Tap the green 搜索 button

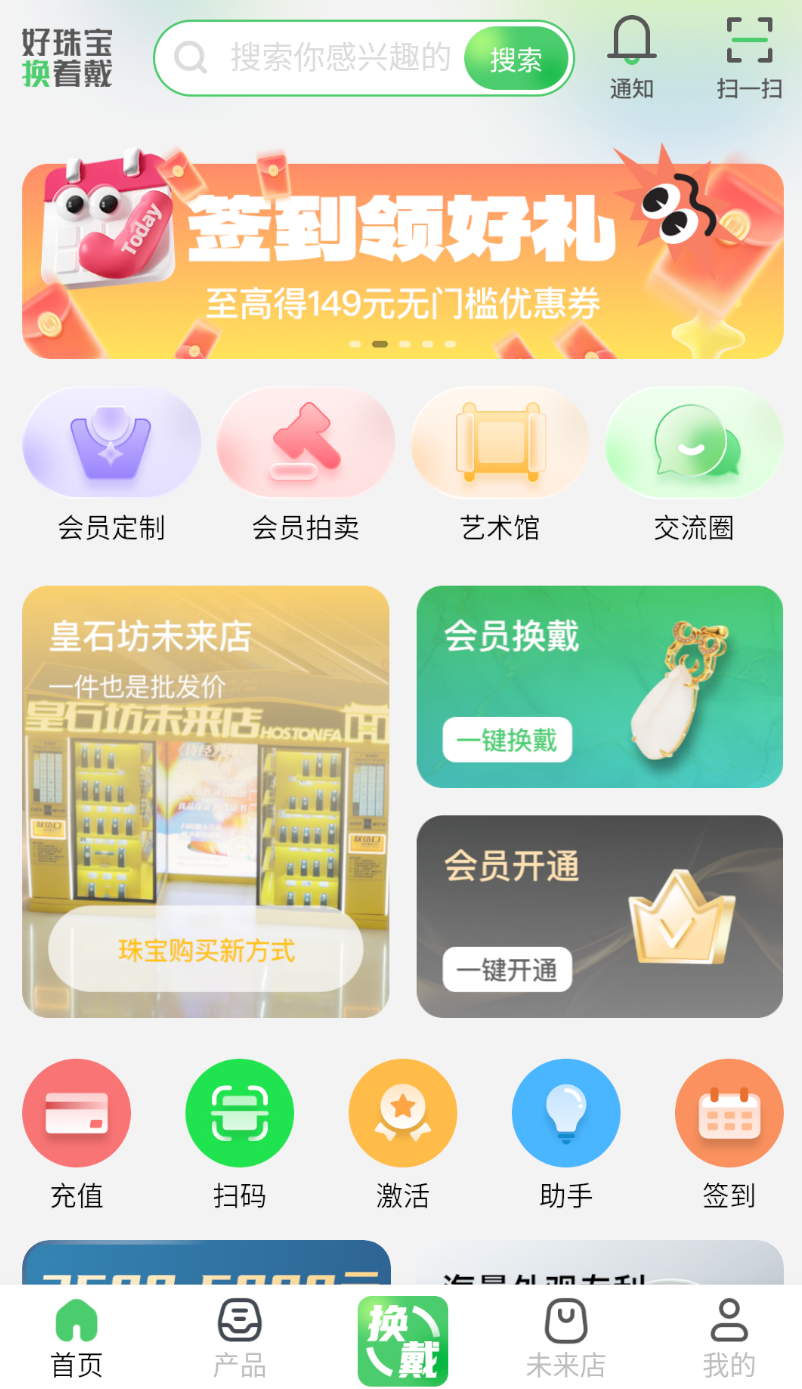coord(516,59)
